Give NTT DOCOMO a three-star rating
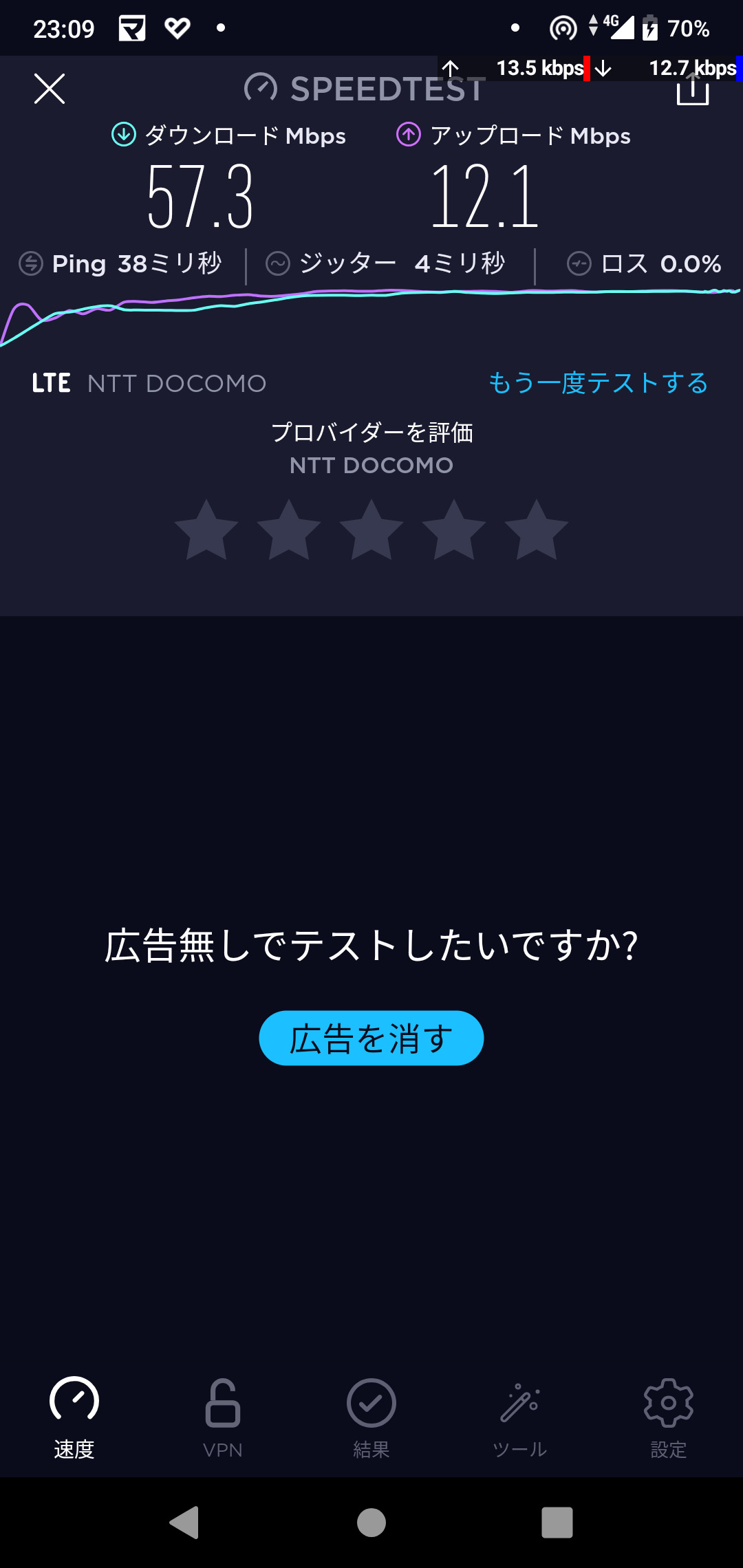The height and width of the screenshot is (1568, 743). point(371,530)
